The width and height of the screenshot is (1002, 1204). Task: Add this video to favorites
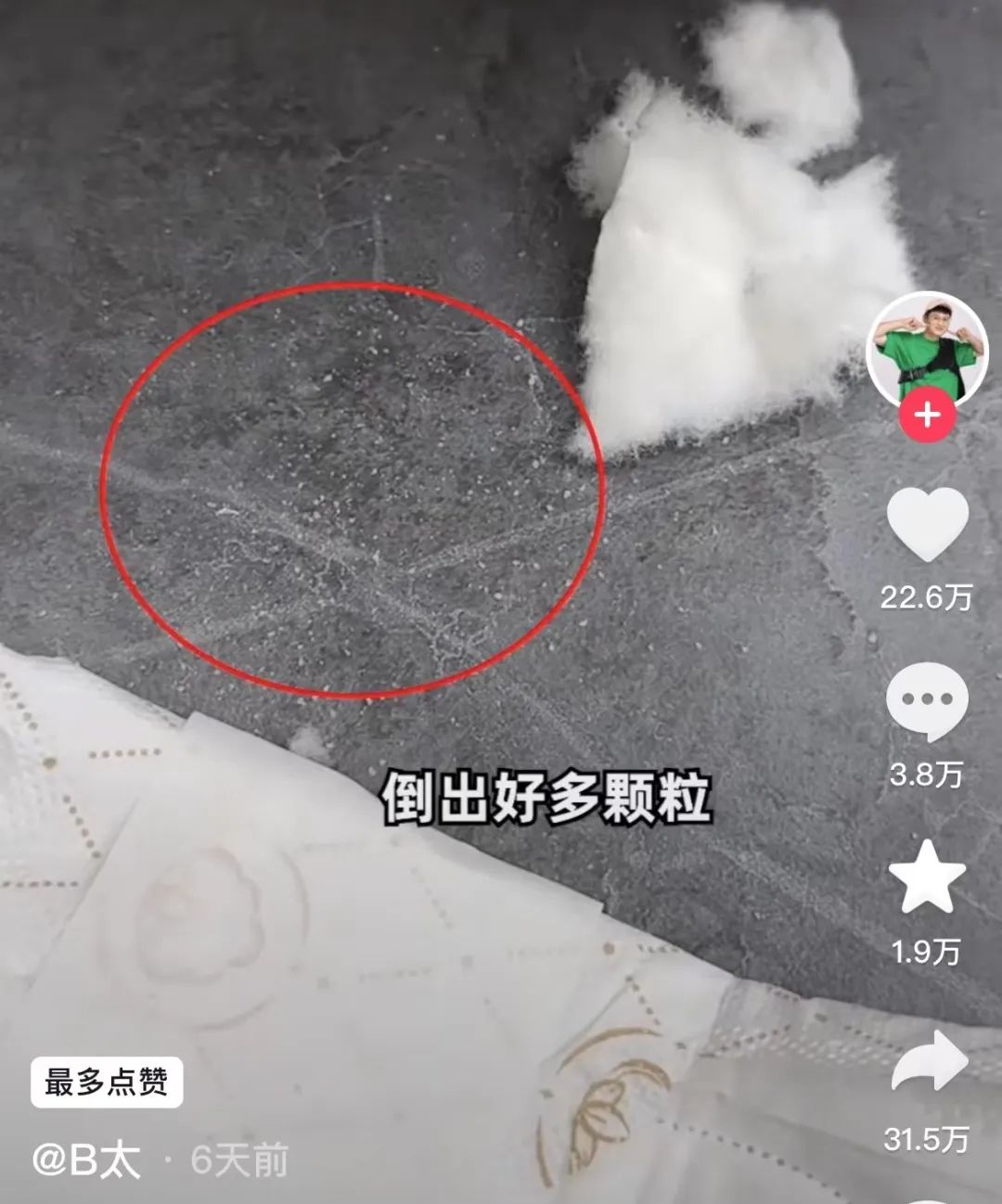tap(927, 878)
